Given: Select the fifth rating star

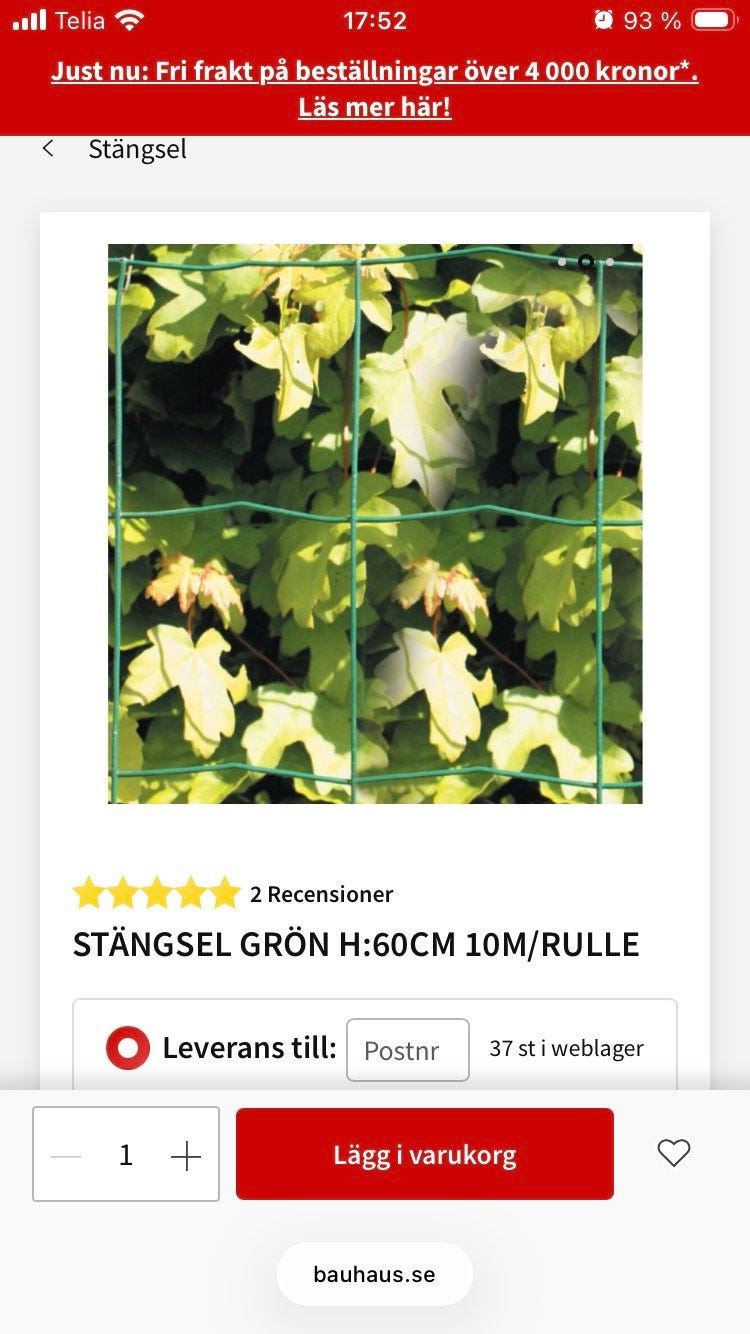Looking at the screenshot, I should [x=222, y=893].
